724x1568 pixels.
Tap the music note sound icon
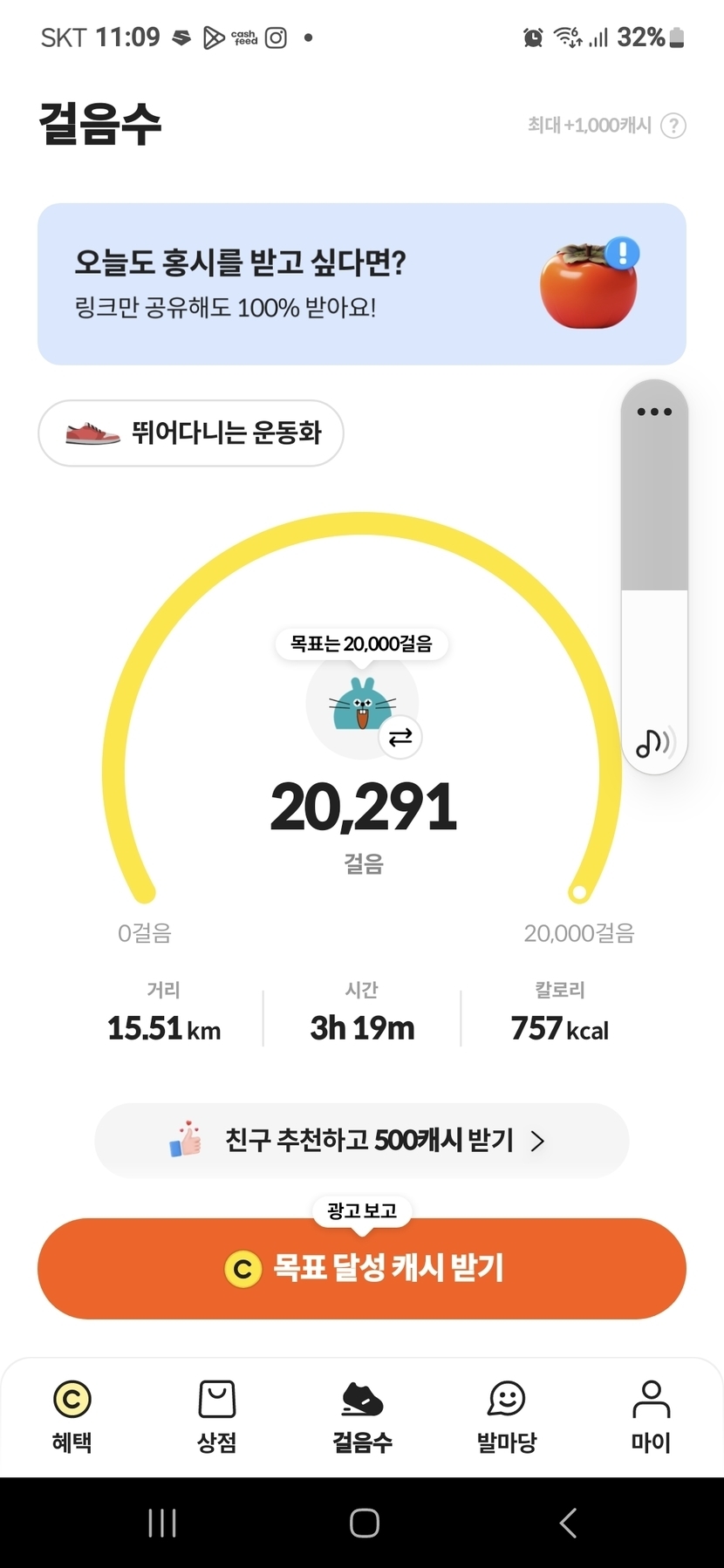click(x=653, y=743)
